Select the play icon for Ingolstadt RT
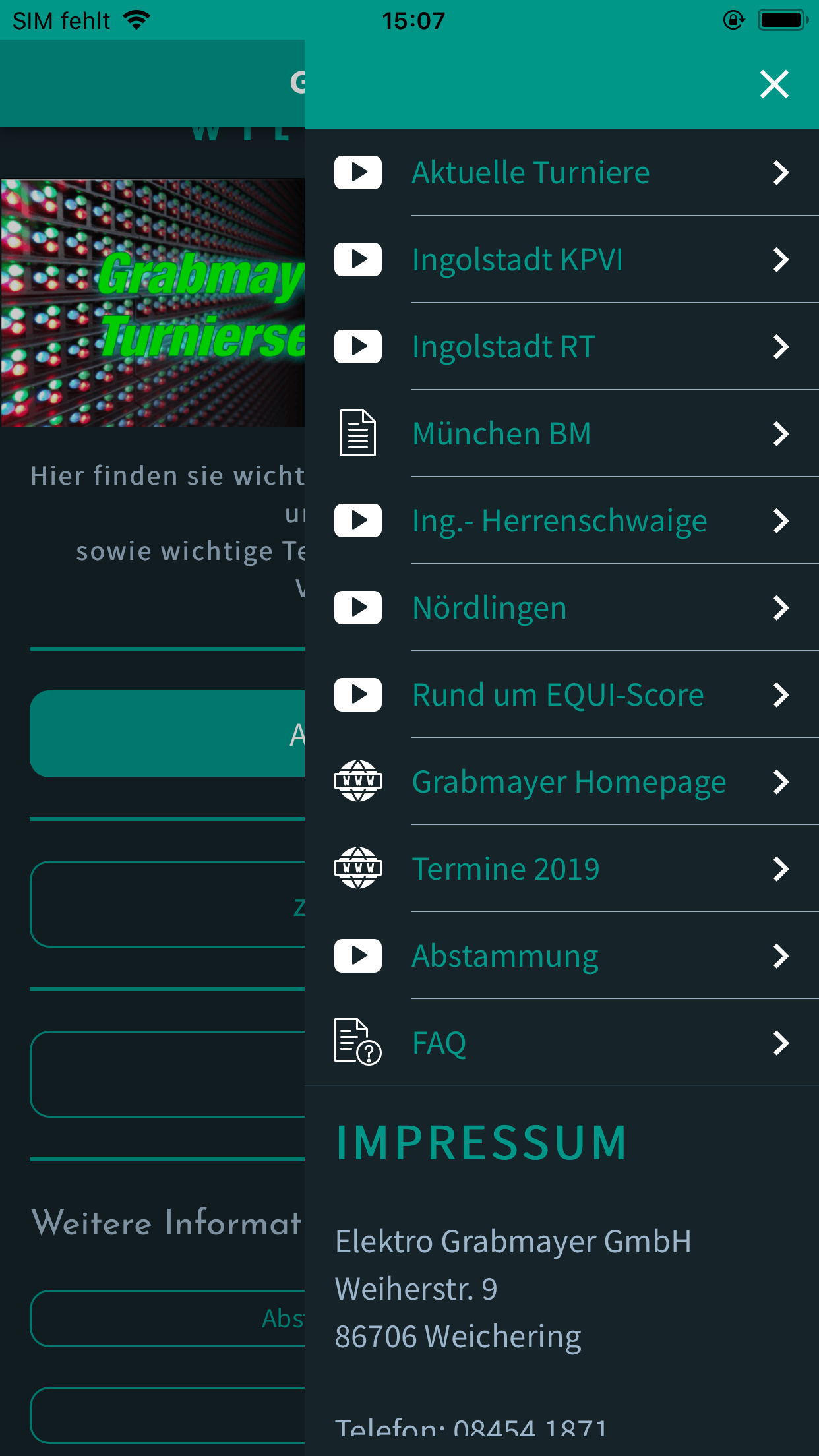Screen dimensions: 819x1456 pos(358,346)
